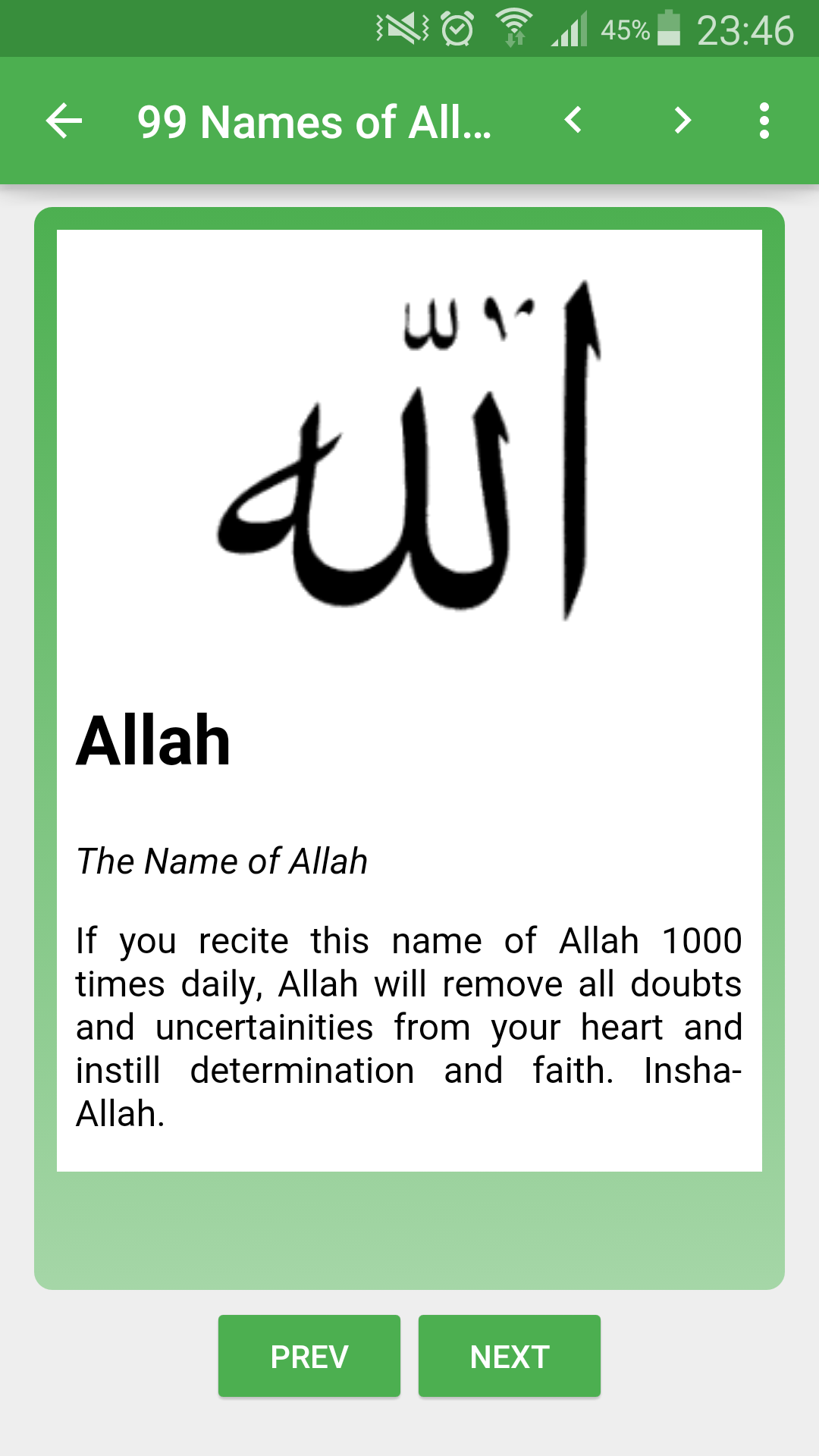Open the three-dot overflow menu
The height and width of the screenshot is (1456, 819).
click(x=764, y=121)
